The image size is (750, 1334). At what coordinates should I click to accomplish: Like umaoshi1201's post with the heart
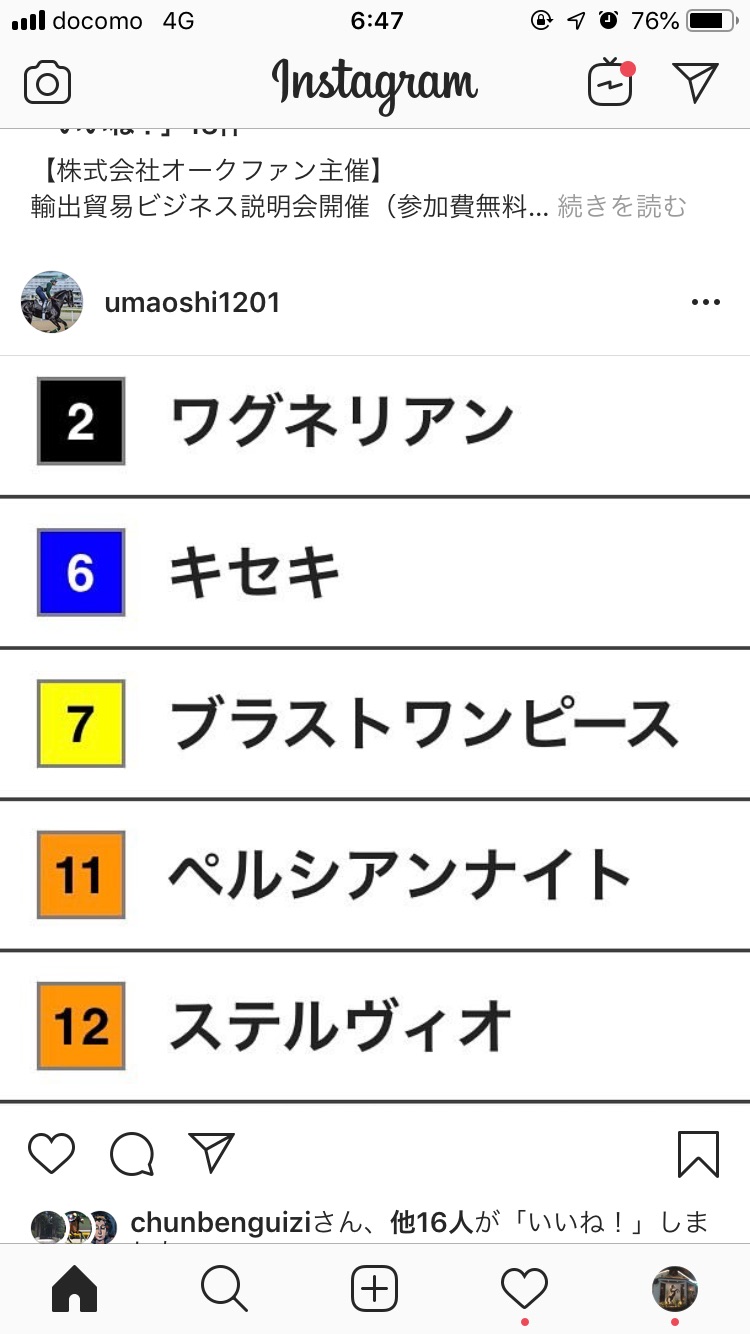pyautogui.click(x=52, y=1154)
